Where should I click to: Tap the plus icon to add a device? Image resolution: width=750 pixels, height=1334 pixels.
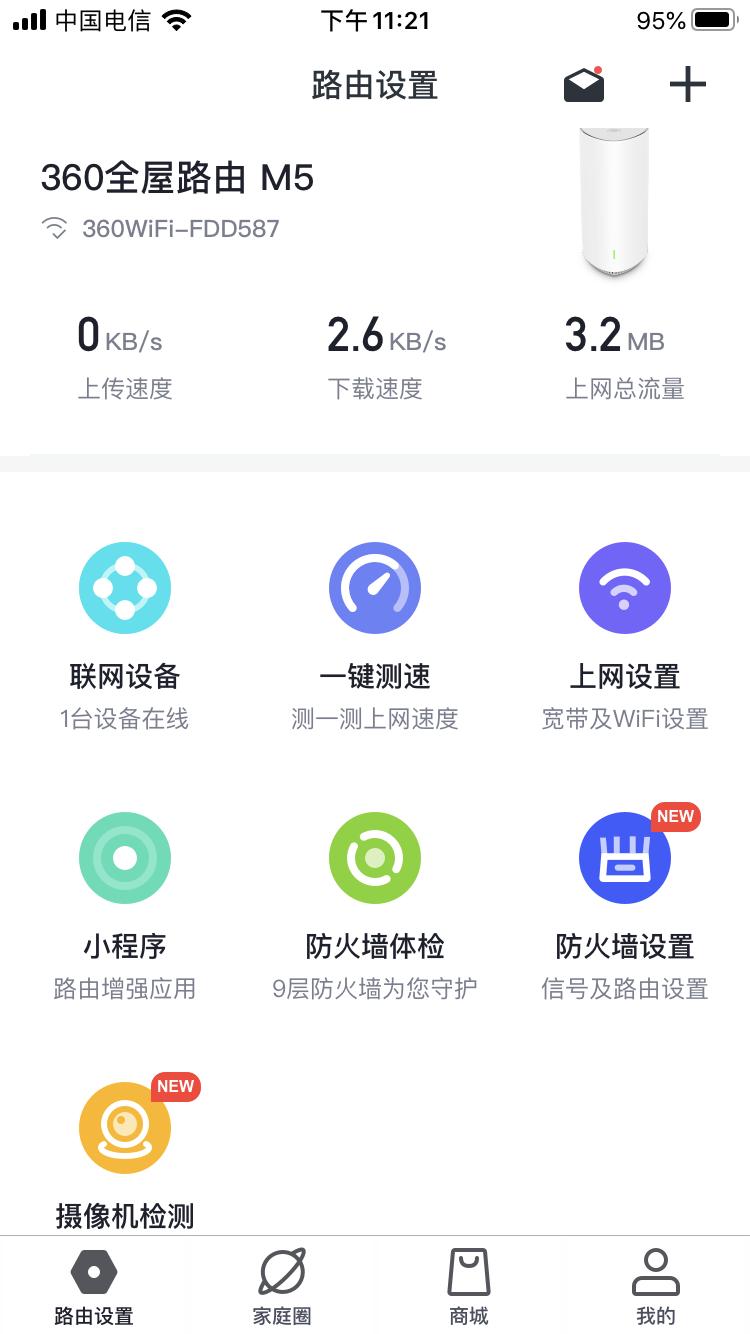pos(687,85)
